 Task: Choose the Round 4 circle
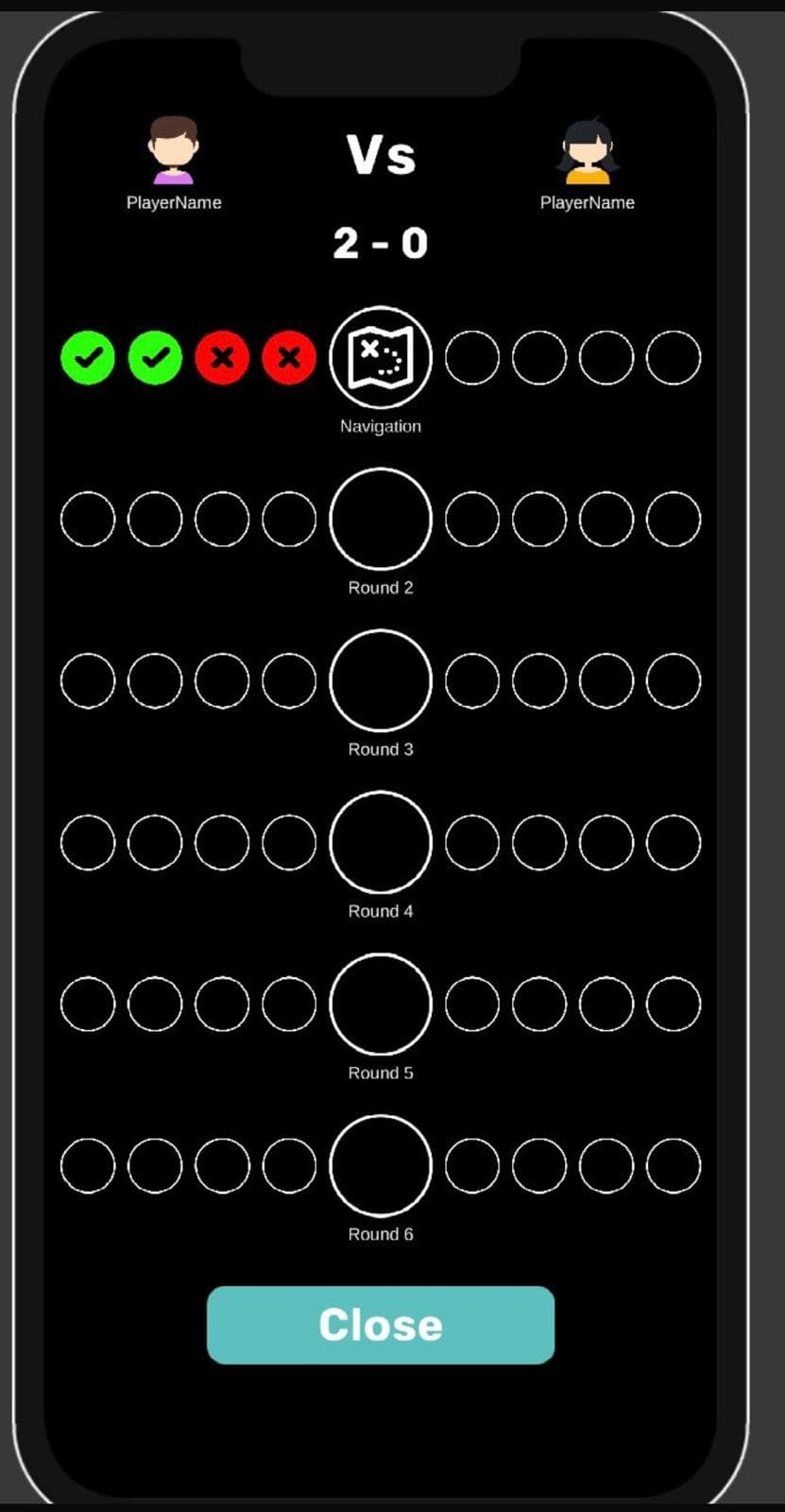click(x=380, y=842)
